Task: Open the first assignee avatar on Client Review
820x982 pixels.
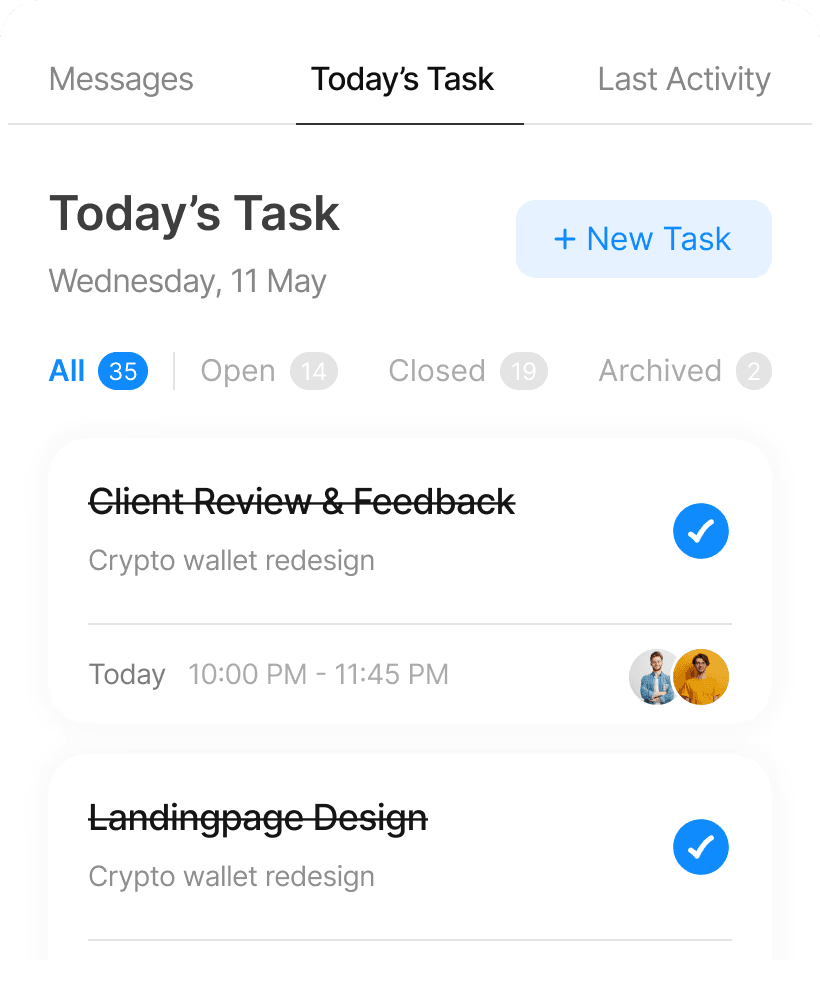Action: [655, 676]
